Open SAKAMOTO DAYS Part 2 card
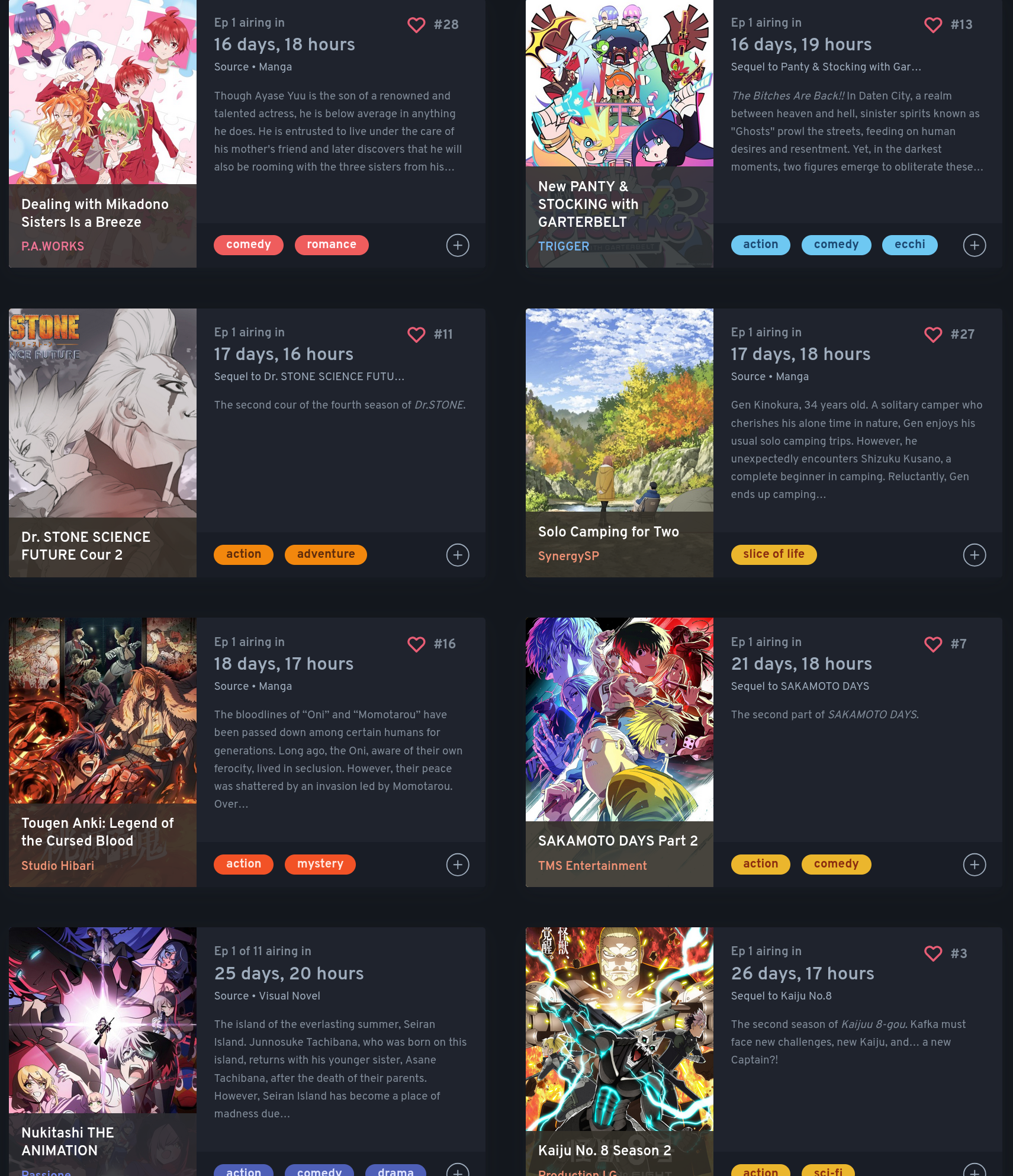1013x1176 pixels. tap(618, 841)
